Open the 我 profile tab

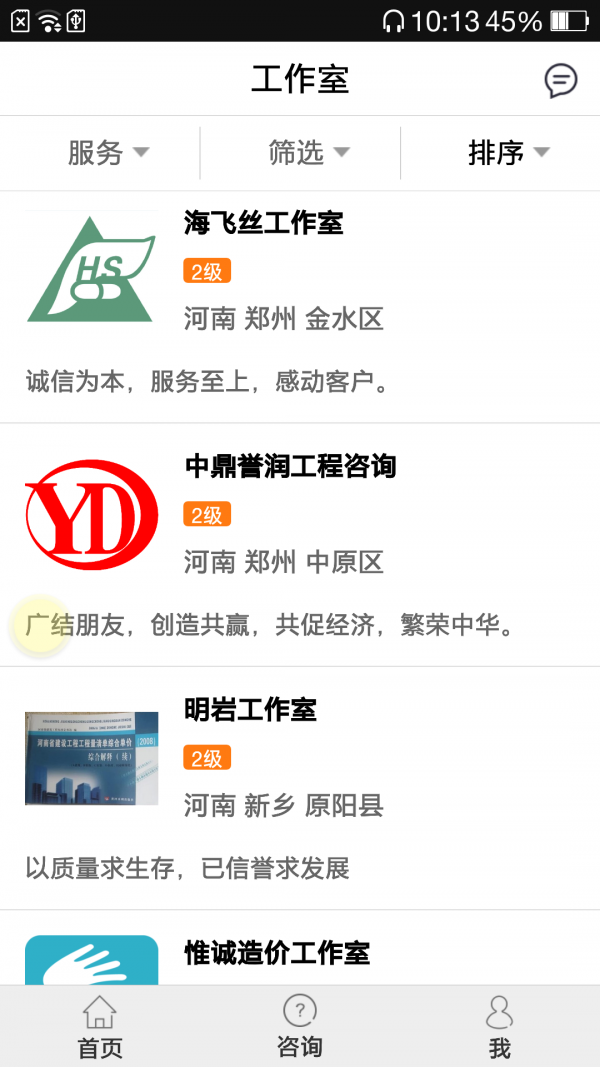pyautogui.click(x=499, y=1027)
